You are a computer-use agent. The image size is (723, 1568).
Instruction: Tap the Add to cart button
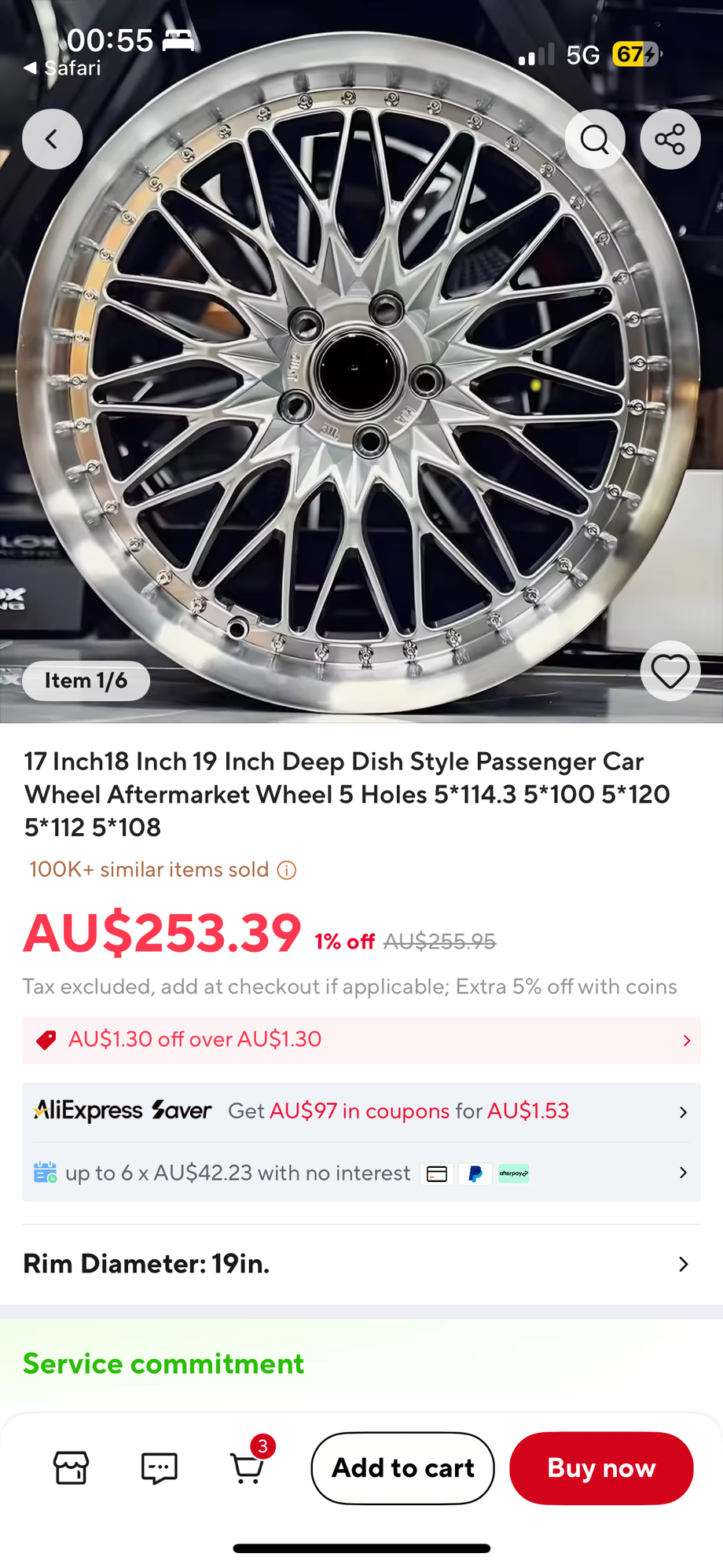tap(402, 1467)
